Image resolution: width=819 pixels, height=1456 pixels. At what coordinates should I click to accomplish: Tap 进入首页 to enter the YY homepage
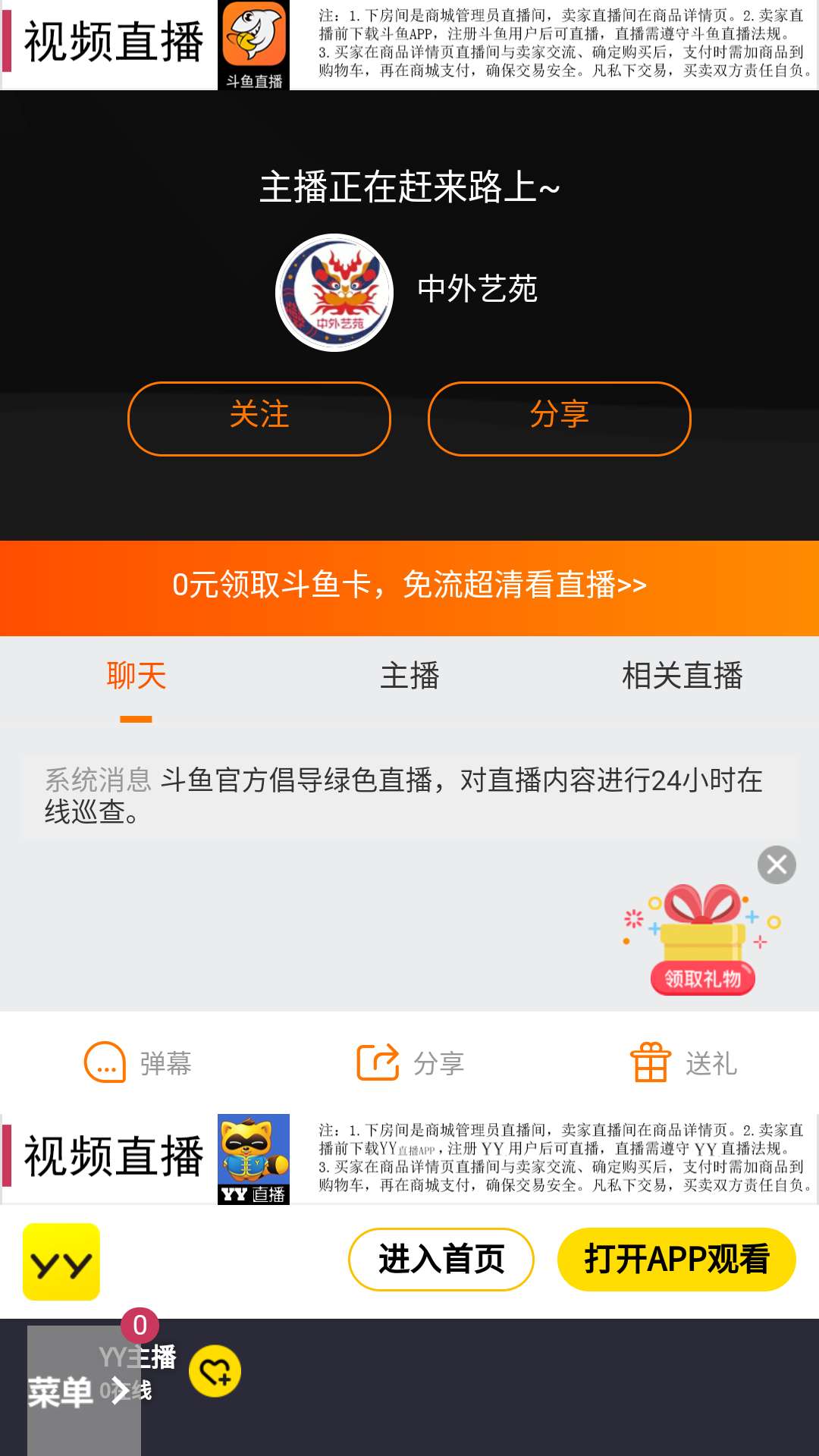(441, 1260)
